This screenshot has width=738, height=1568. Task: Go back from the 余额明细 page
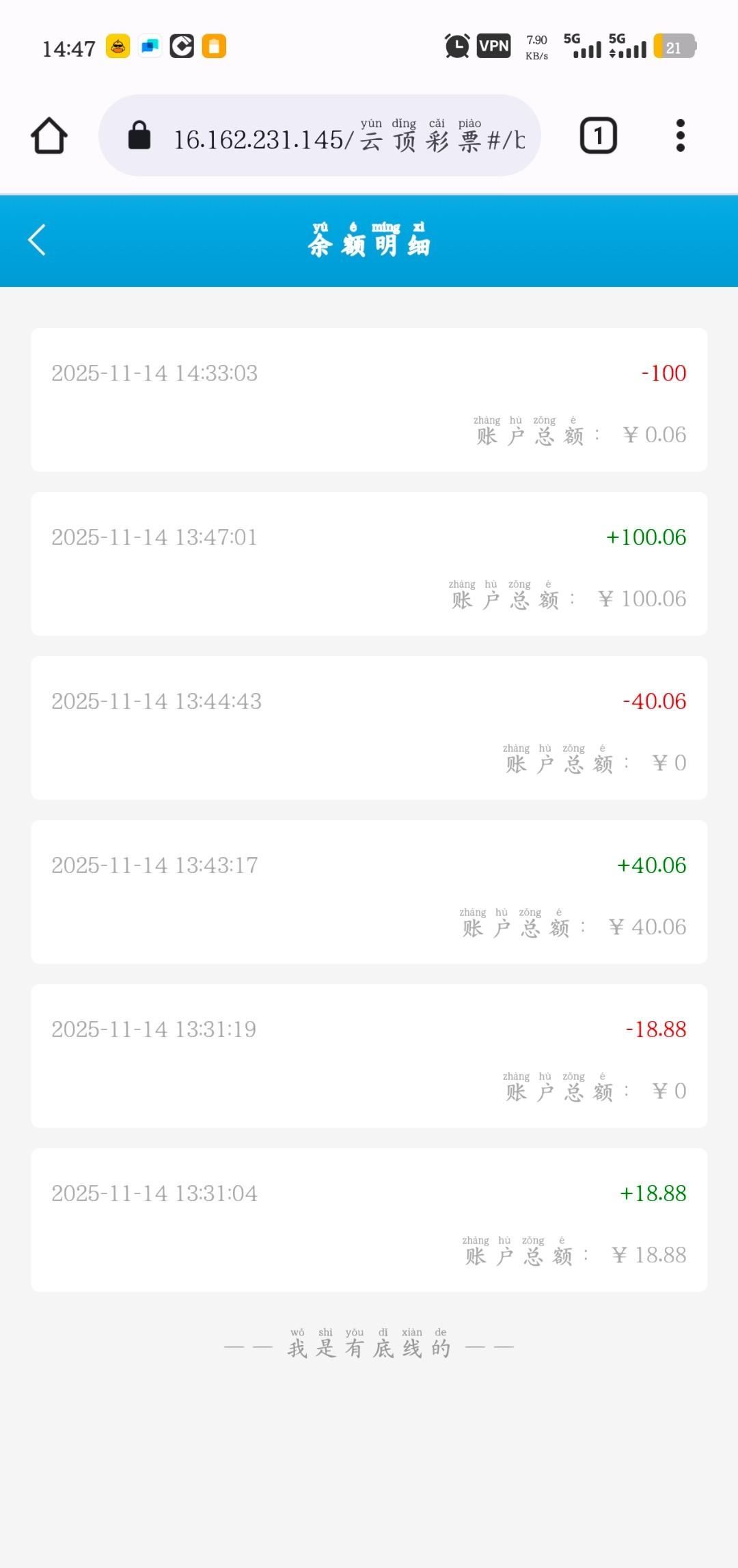click(x=38, y=240)
